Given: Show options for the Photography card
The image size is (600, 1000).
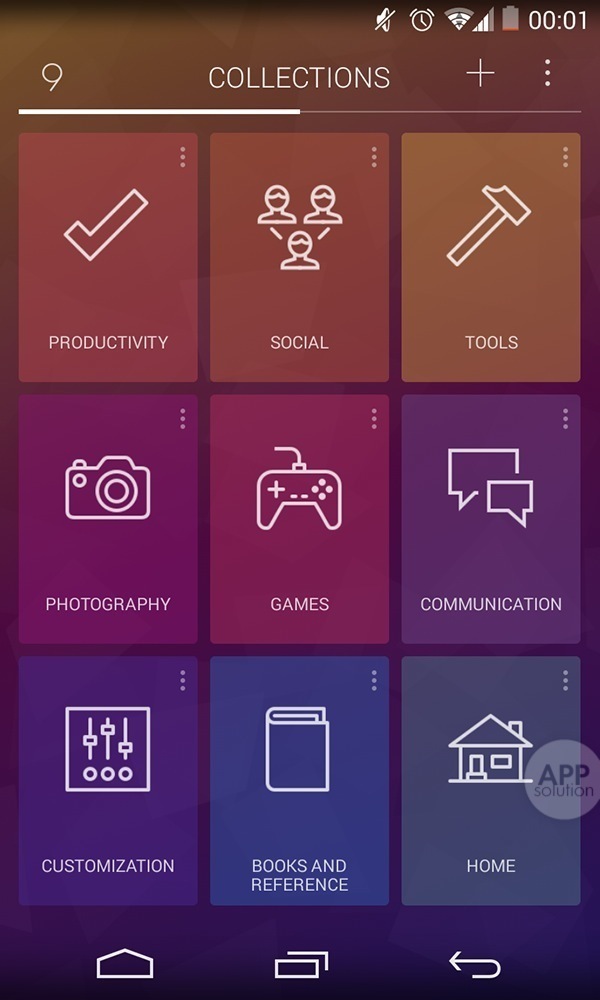Looking at the screenshot, I should coord(182,419).
